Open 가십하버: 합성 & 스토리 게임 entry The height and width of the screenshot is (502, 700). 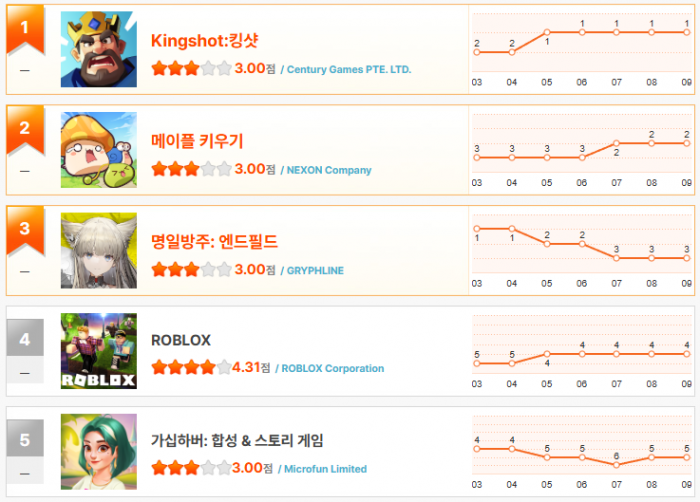click(237, 440)
